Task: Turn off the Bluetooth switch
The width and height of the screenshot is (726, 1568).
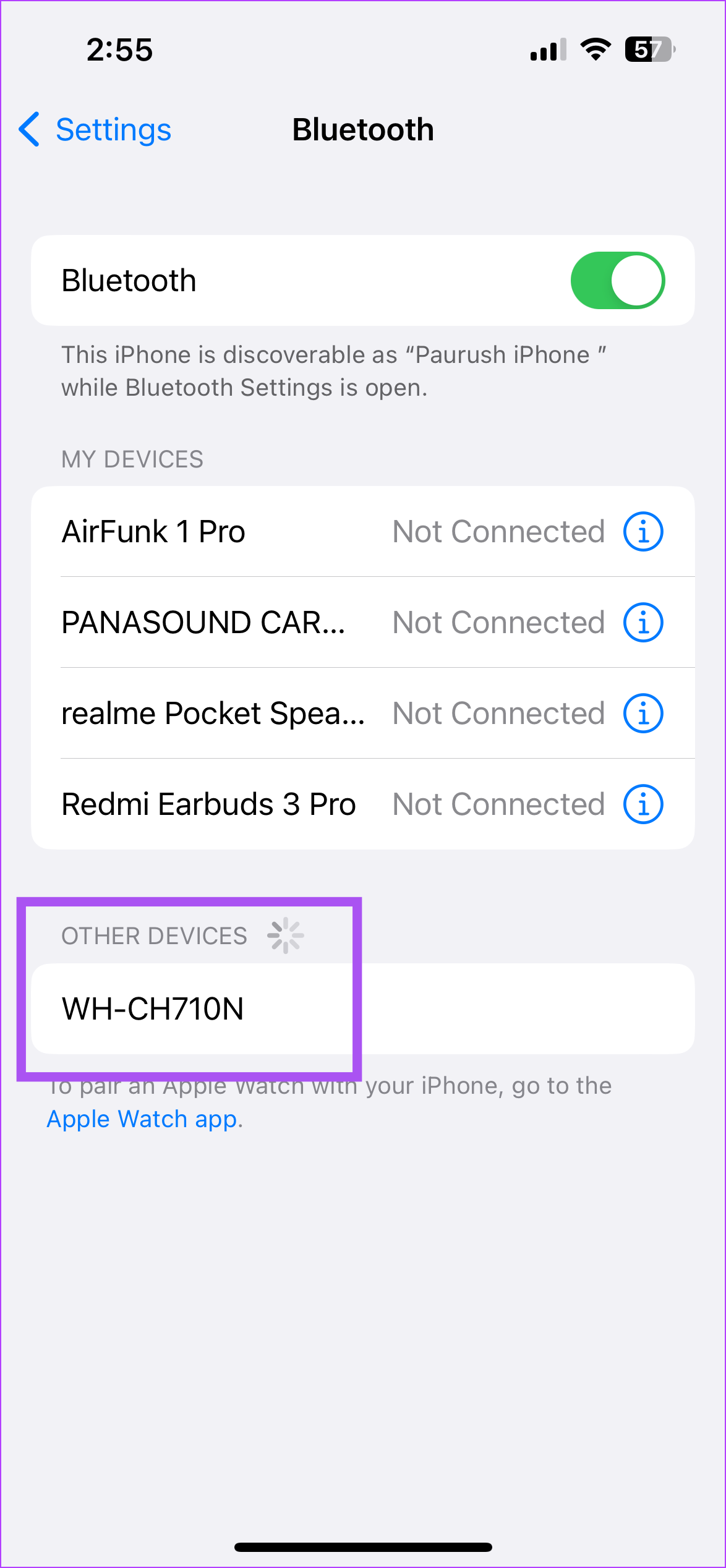Action: [617, 281]
